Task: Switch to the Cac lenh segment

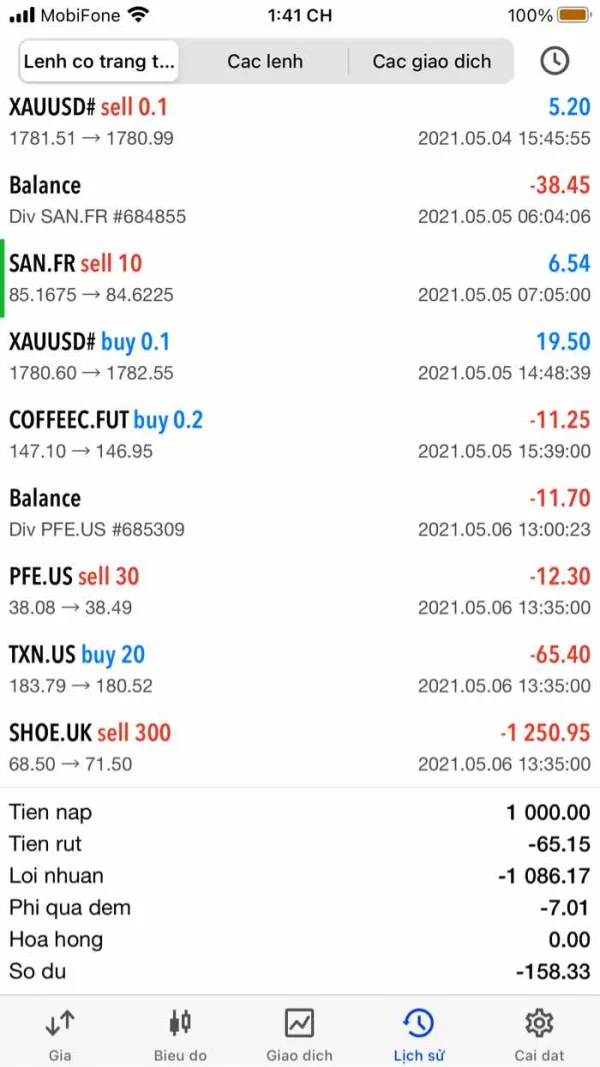Action: click(264, 61)
